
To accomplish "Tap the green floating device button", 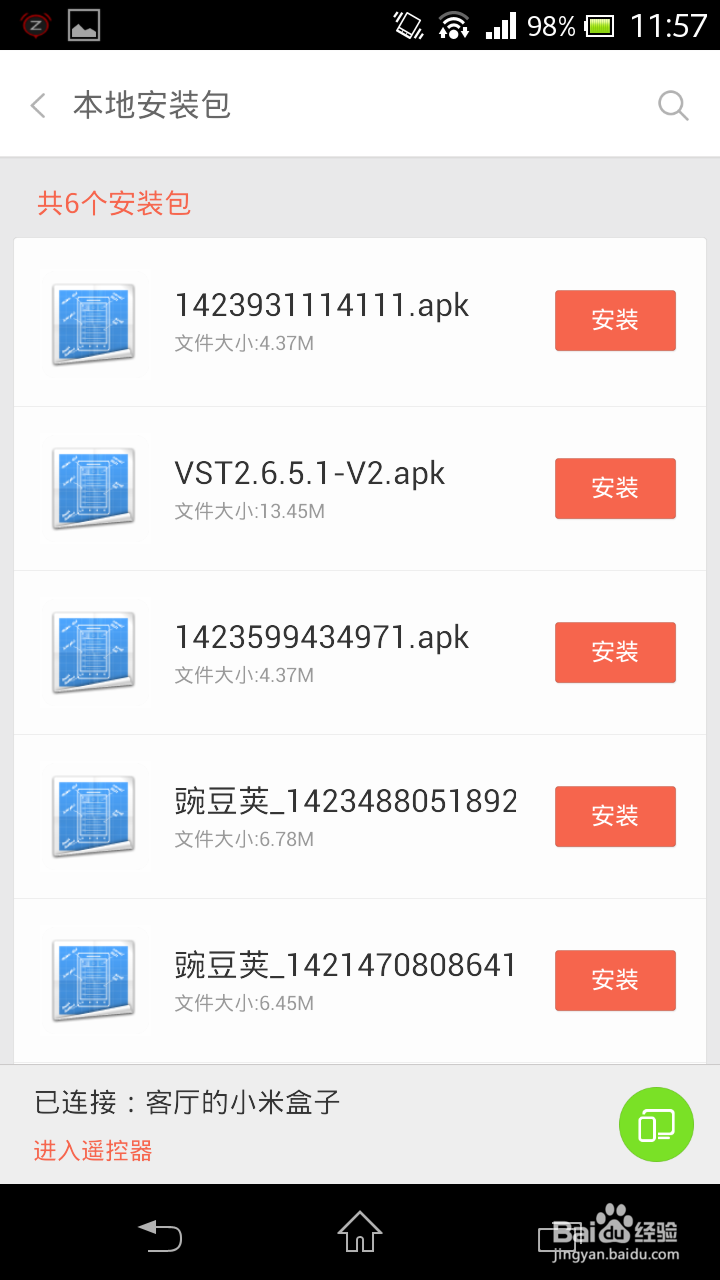I will tap(656, 1125).
